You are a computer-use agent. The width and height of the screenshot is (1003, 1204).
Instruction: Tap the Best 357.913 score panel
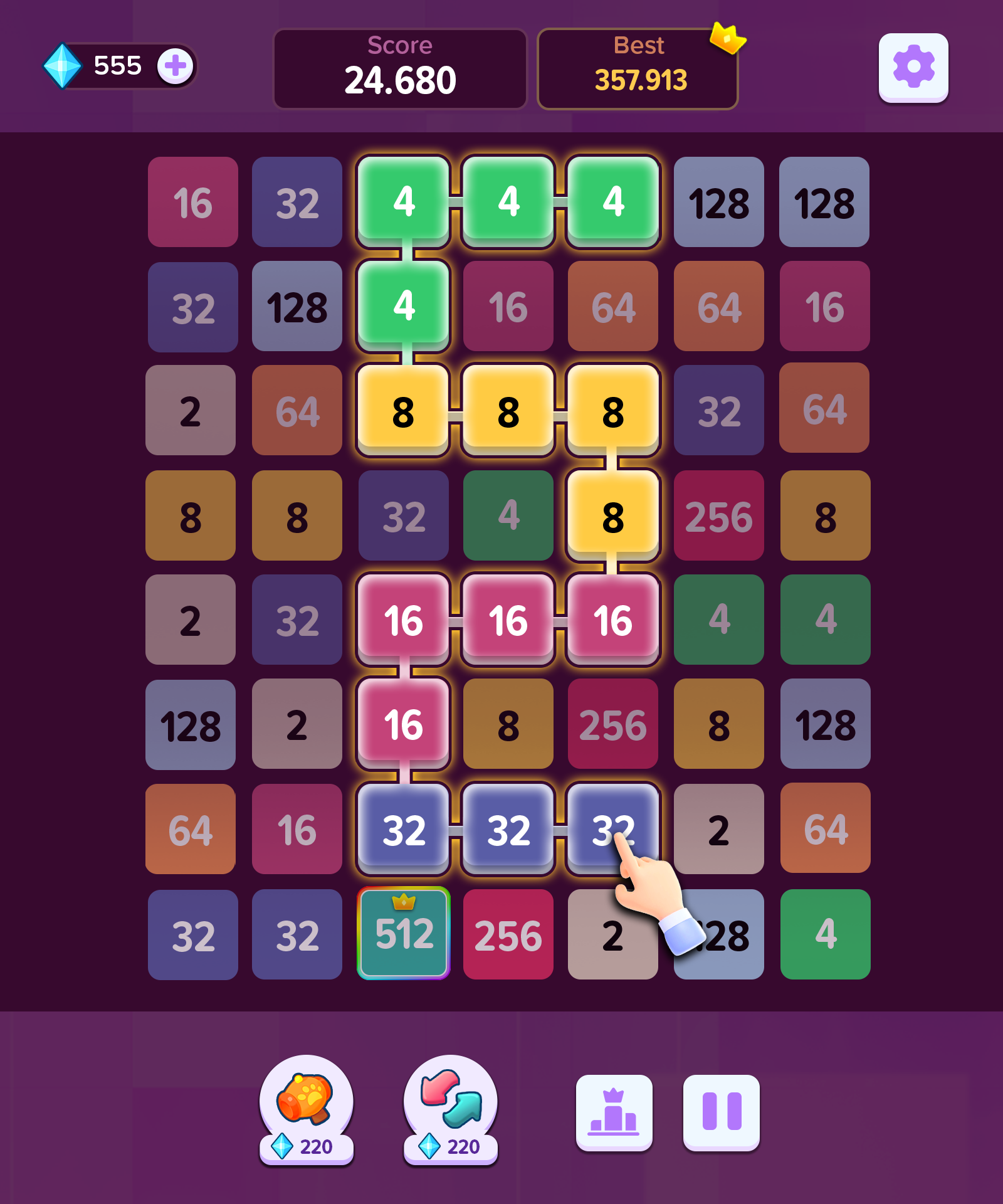[638, 67]
